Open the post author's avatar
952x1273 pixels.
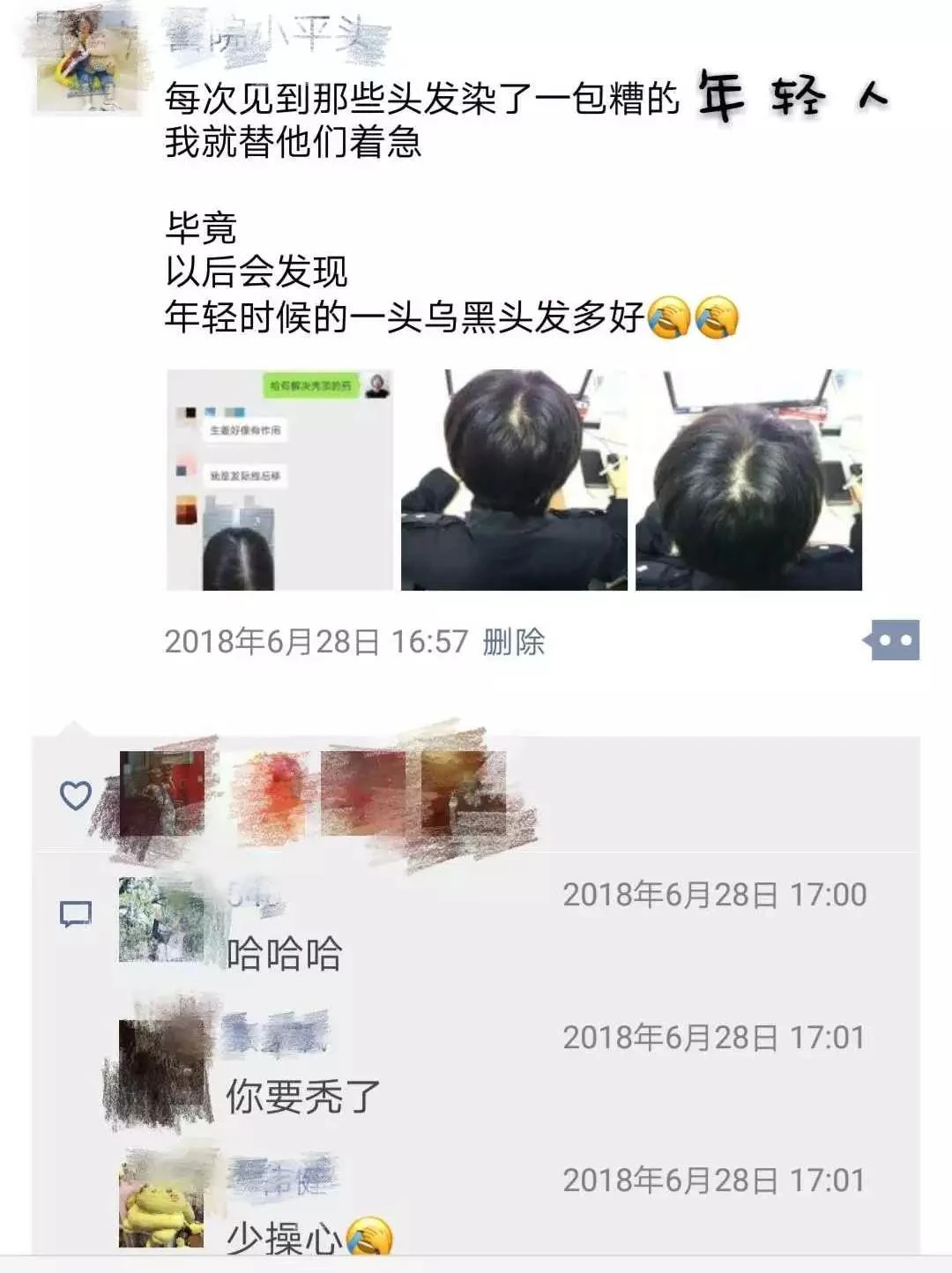(88, 62)
